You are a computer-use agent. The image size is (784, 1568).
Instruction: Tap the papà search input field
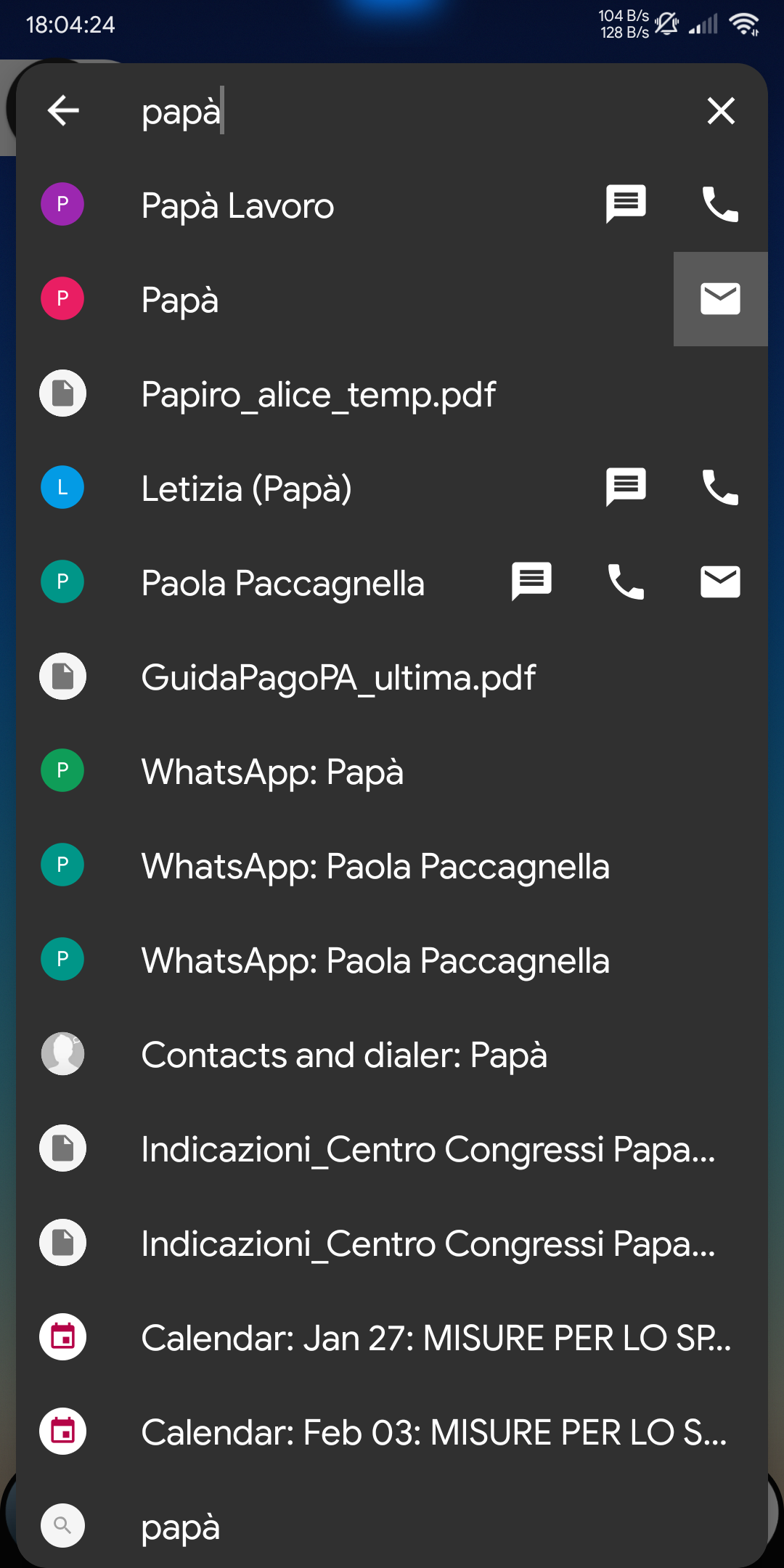tap(363, 111)
